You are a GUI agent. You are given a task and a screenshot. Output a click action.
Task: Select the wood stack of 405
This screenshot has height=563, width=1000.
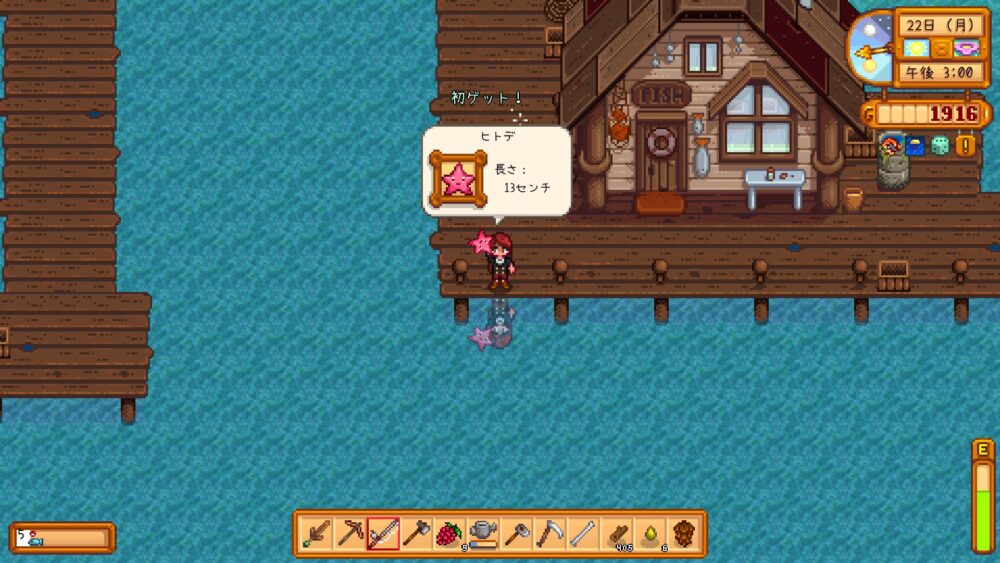point(617,533)
